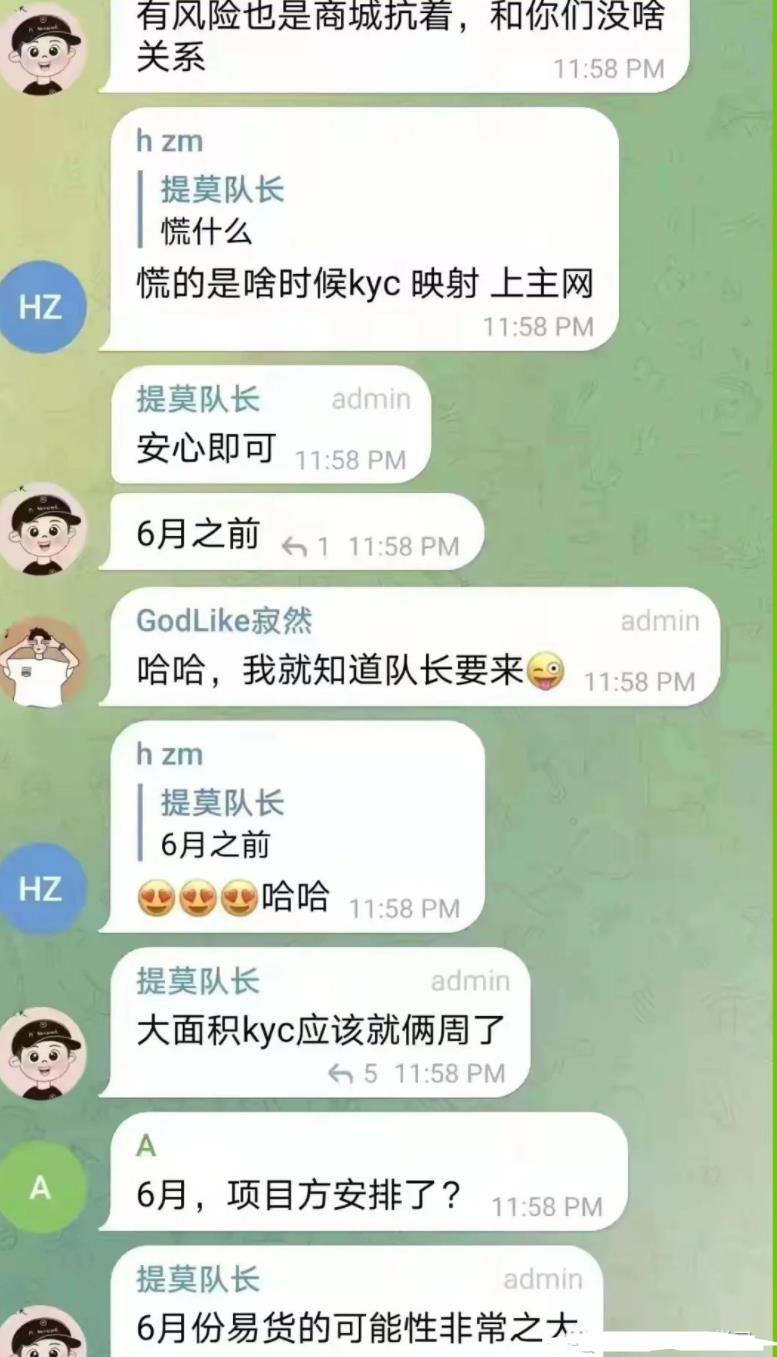This screenshot has width=777, height=1357.
Task: Tap sender name GodLike寂然
Action: click(224, 621)
